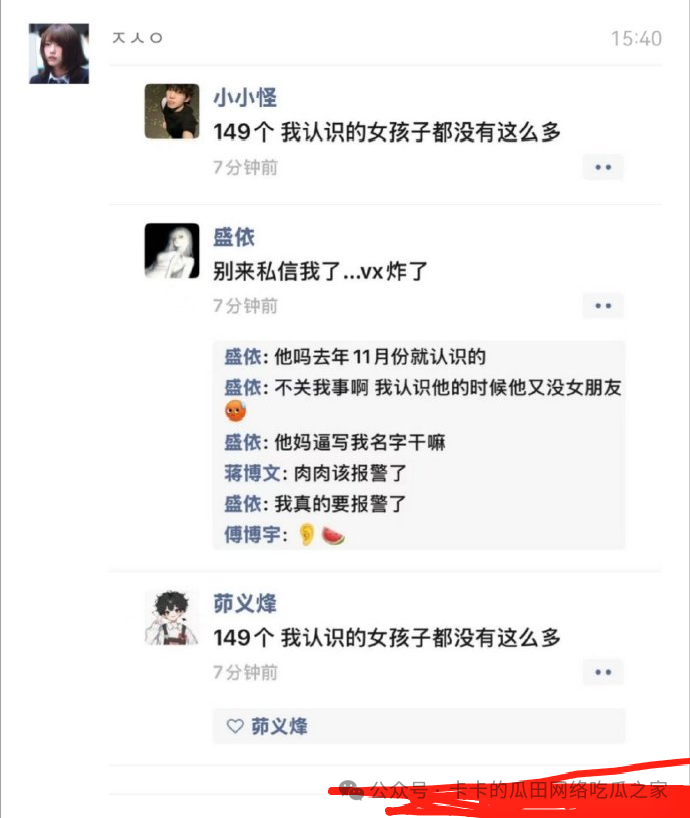Viewport: 690px width, 818px height.
Task: Open 茆义烽's avatar picture
Action: point(172,617)
